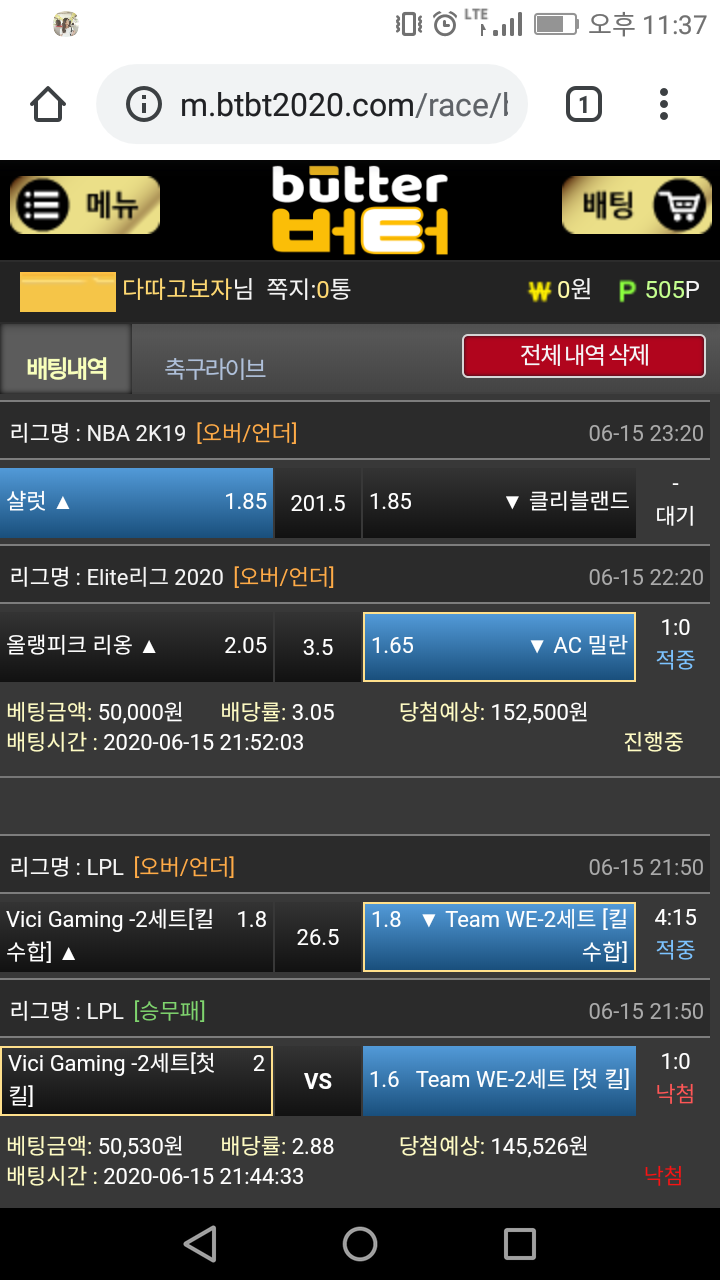720x1280 pixels.
Task: Select Team WE-2세트 킬 수합 under cell
Action: (x=498, y=934)
